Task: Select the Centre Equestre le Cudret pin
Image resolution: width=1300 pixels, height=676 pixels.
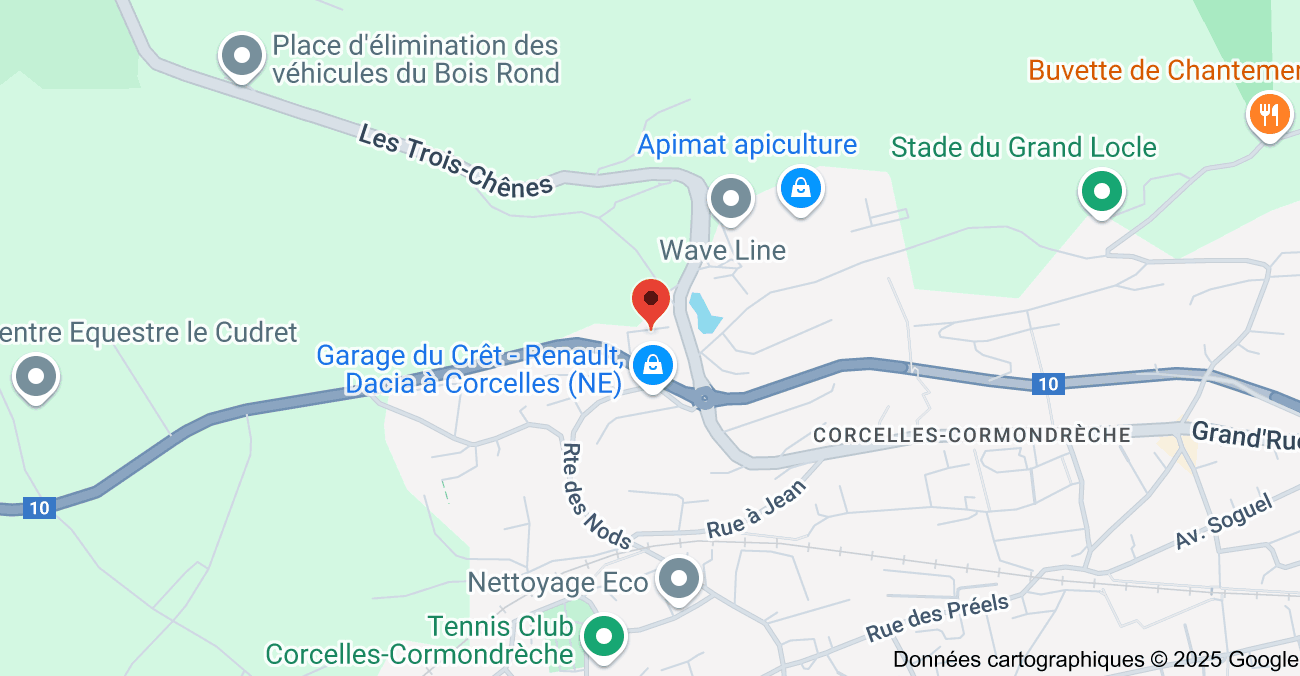Action: pyautogui.click(x=37, y=377)
